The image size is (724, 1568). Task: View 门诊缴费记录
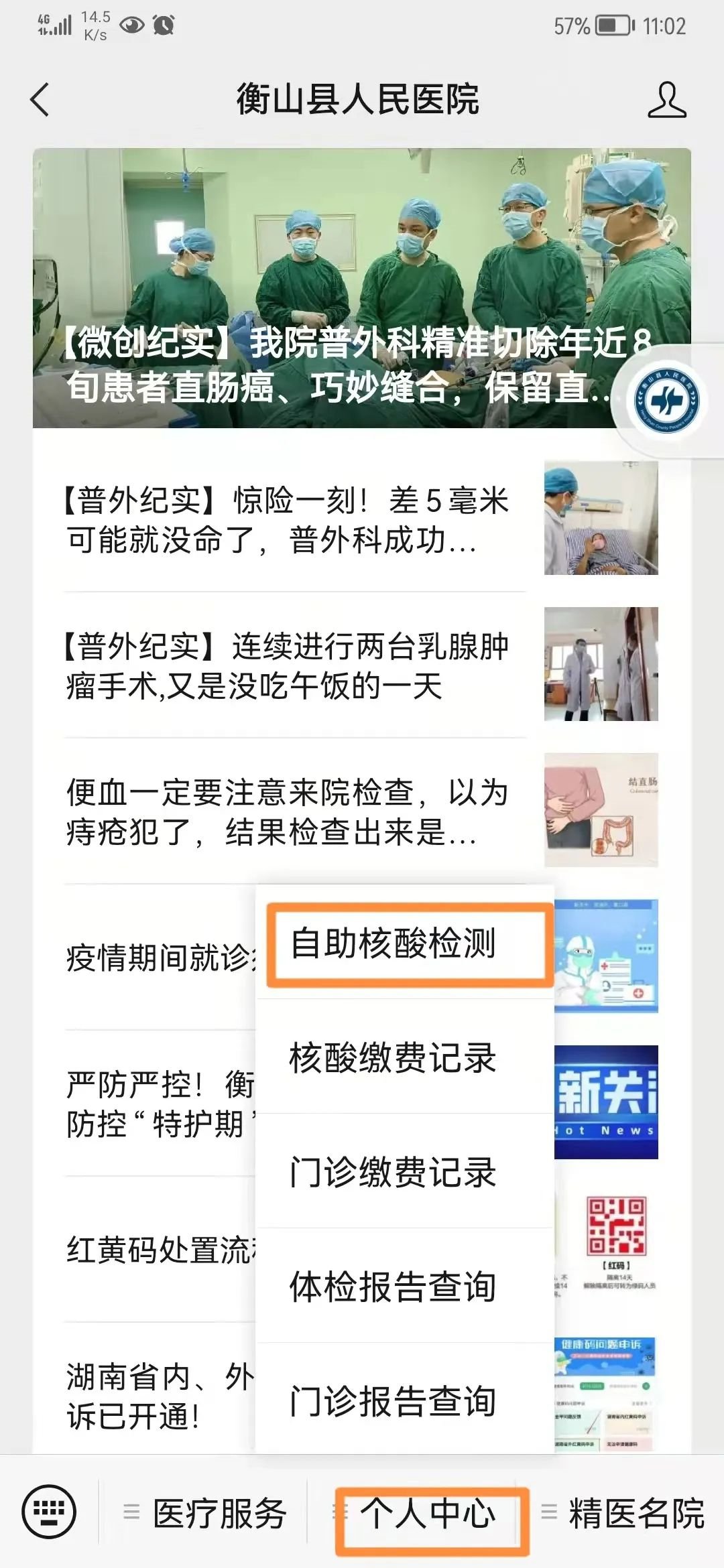click(393, 1172)
